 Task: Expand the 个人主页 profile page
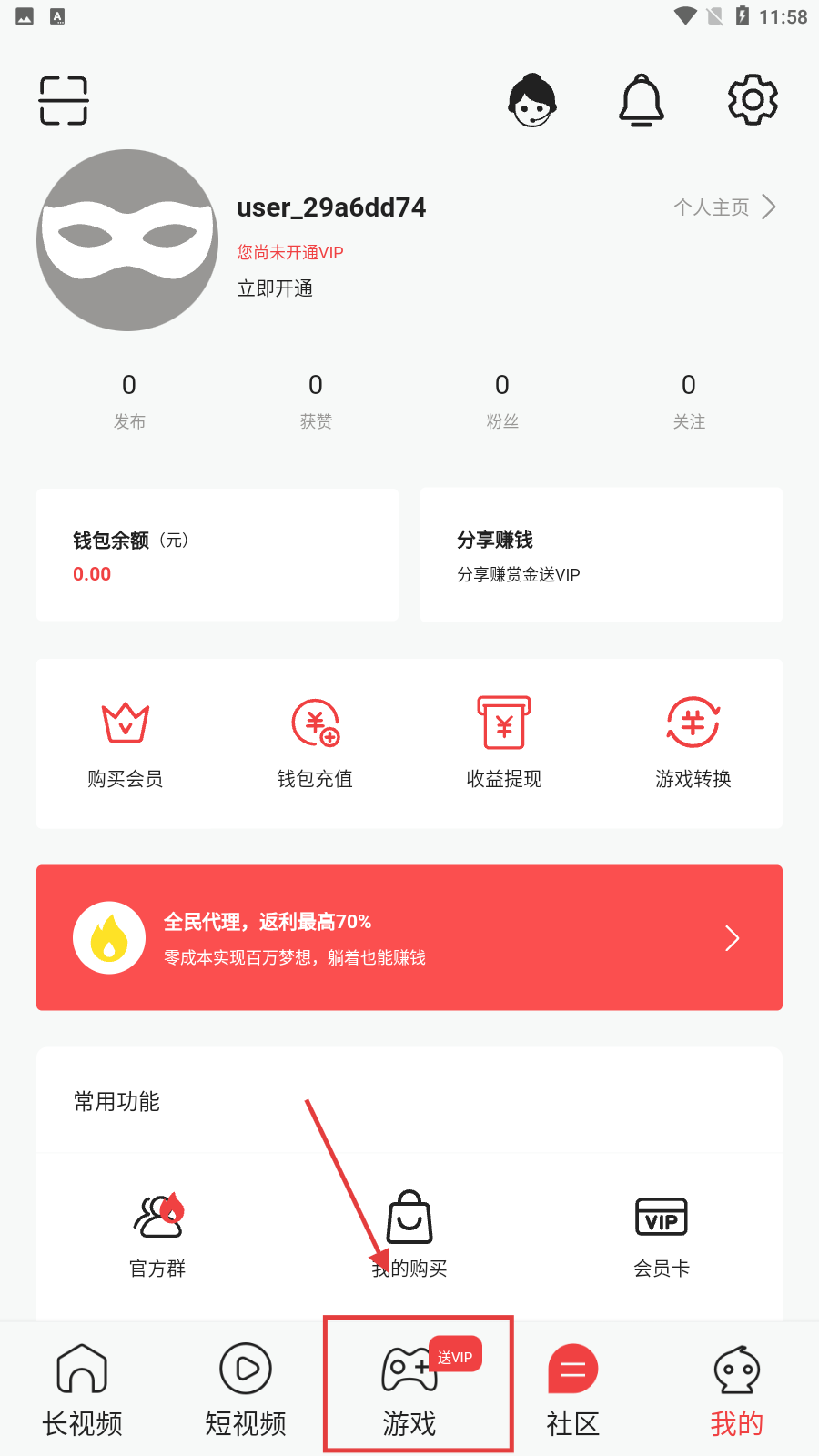click(x=723, y=207)
